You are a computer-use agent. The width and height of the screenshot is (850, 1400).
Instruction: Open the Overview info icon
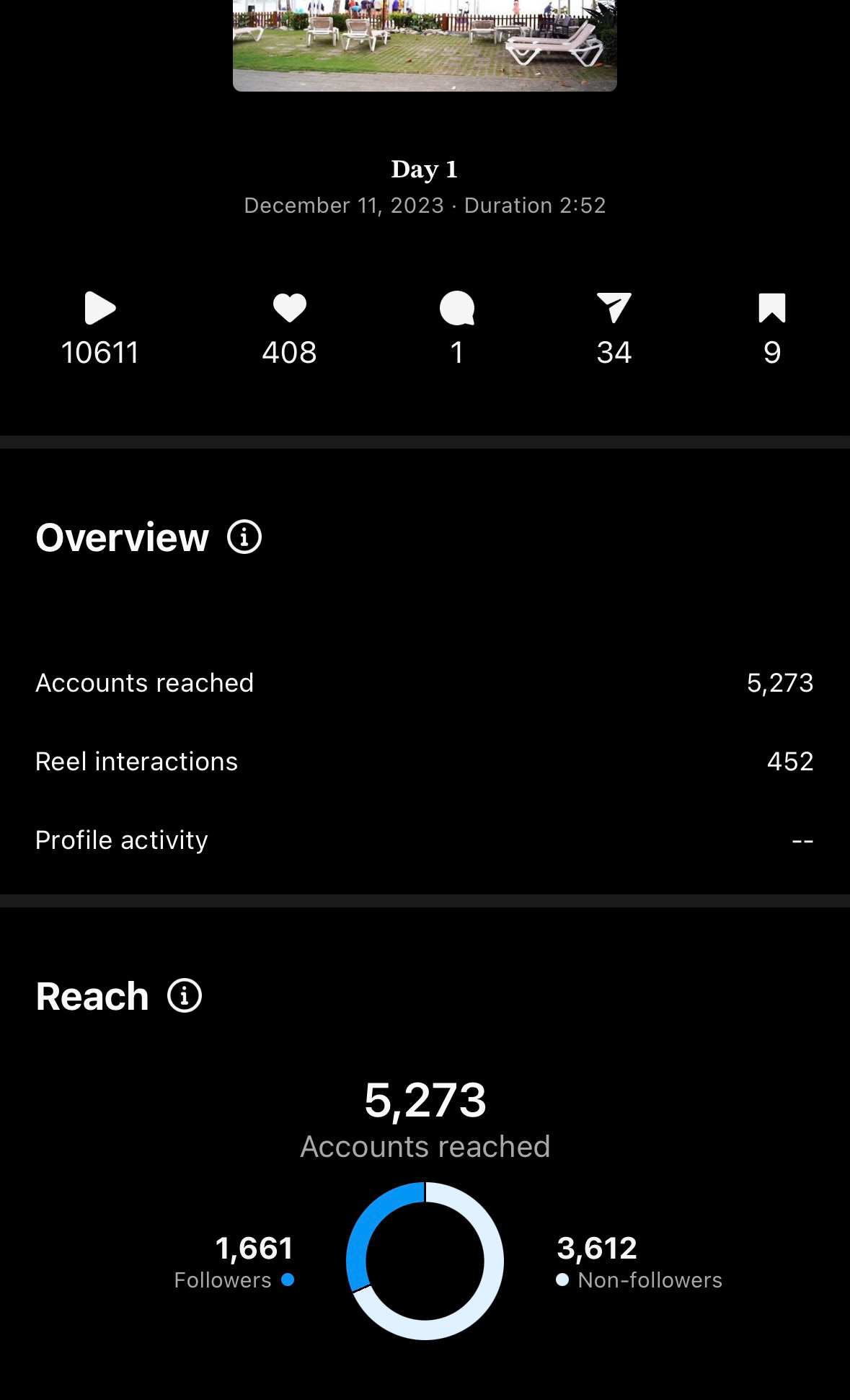pyautogui.click(x=244, y=537)
